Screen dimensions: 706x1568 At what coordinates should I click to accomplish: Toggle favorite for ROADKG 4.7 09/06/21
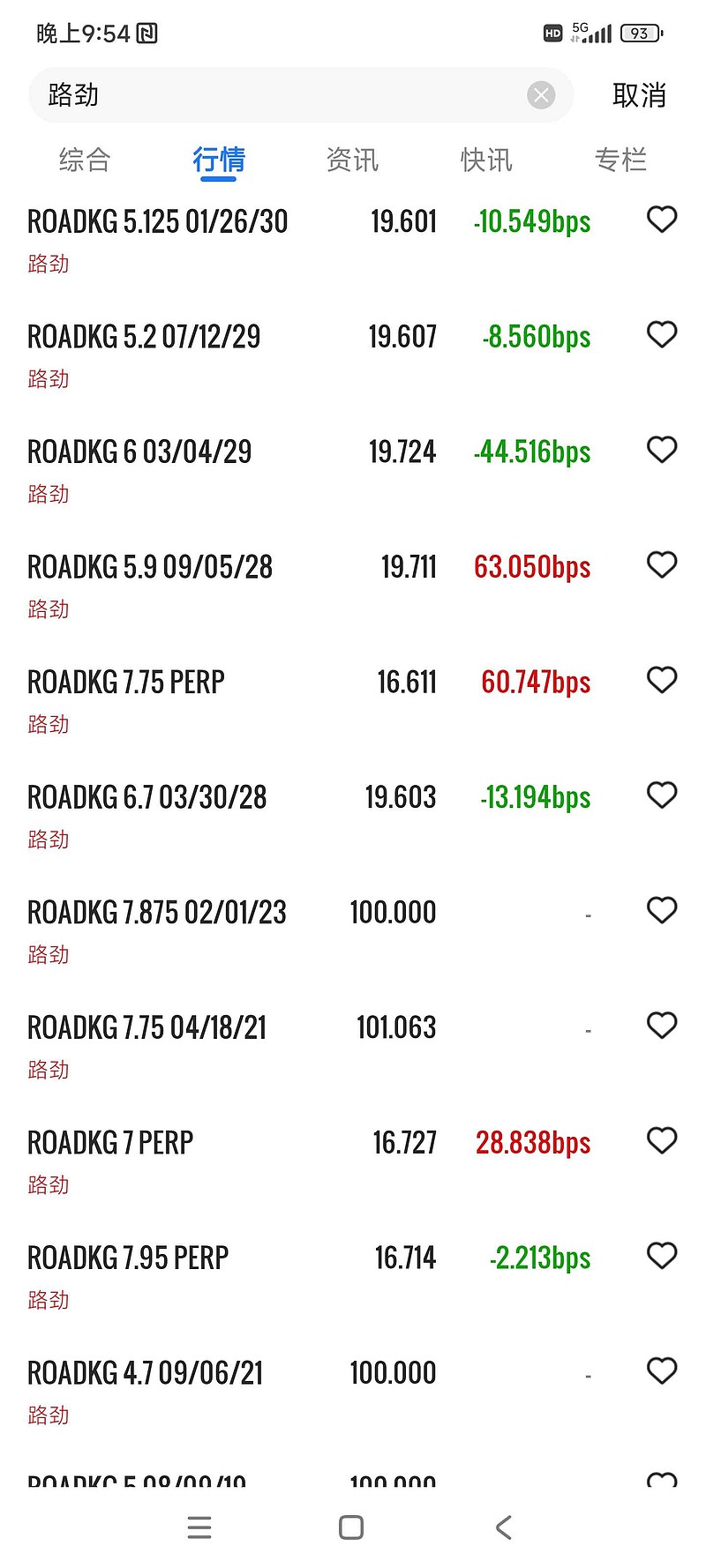pos(661,1371)
